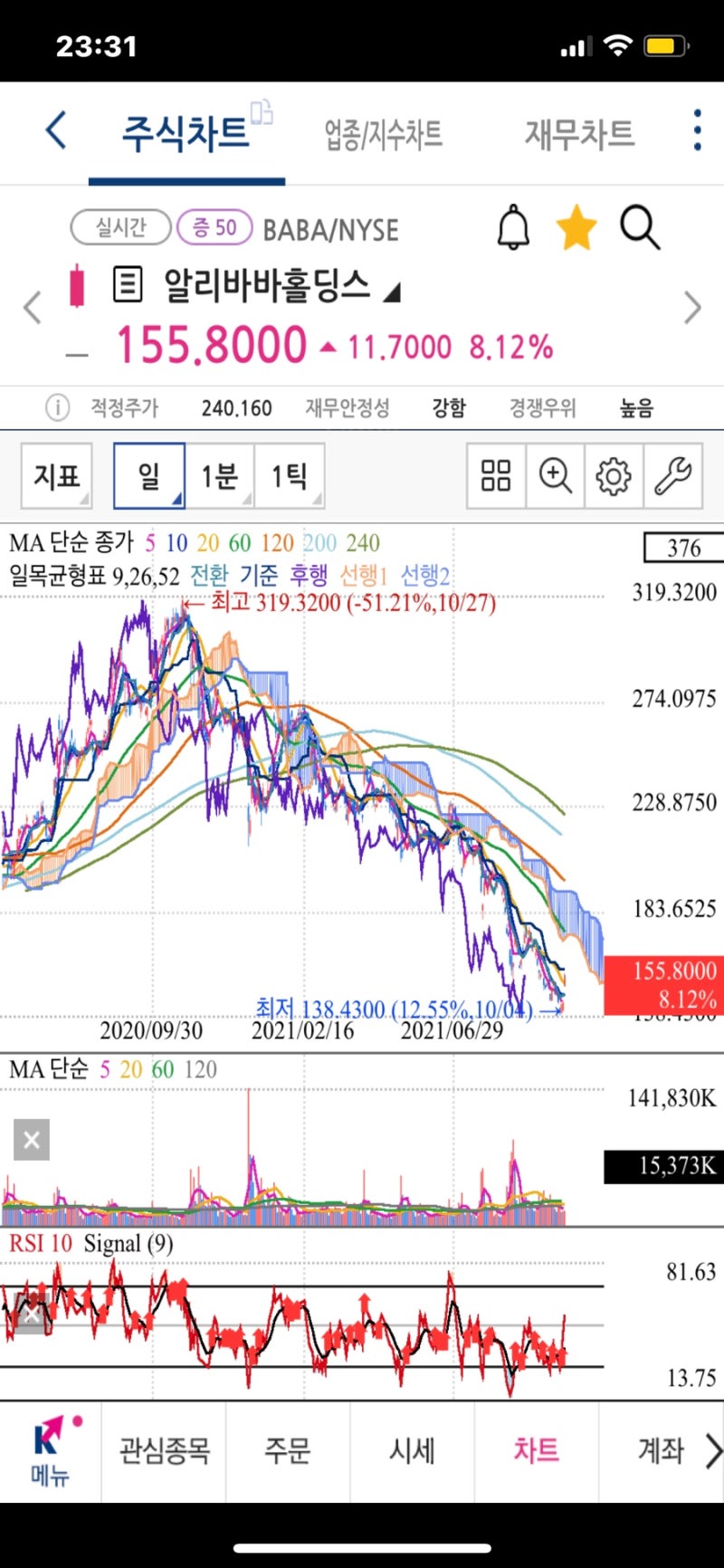Image resolution: width=724 pixels, height=1568 pixels.
Task: Open the stock search magnifier icon
Action: (640, 228)
